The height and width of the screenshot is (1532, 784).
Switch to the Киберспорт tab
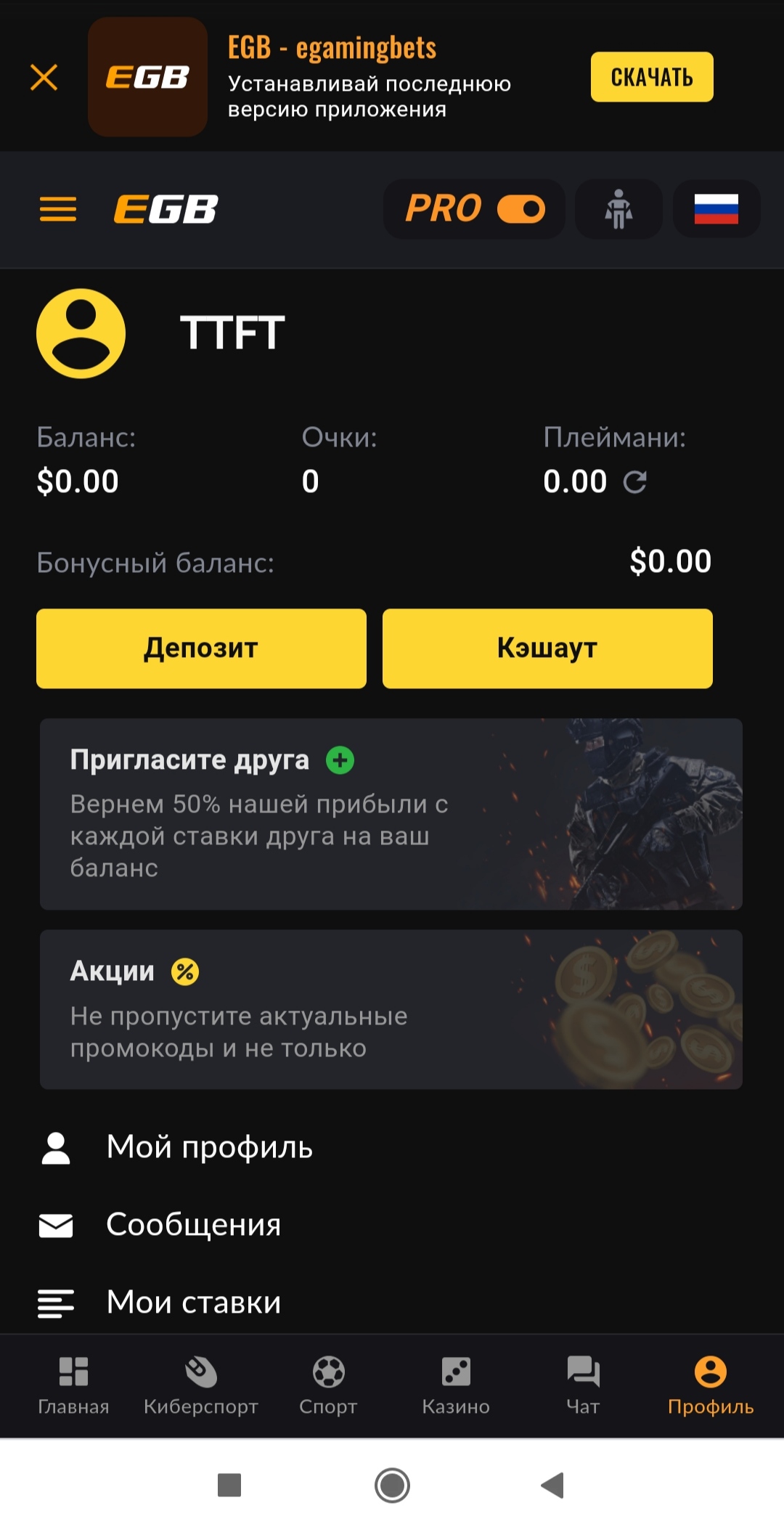click(201, 1385)
